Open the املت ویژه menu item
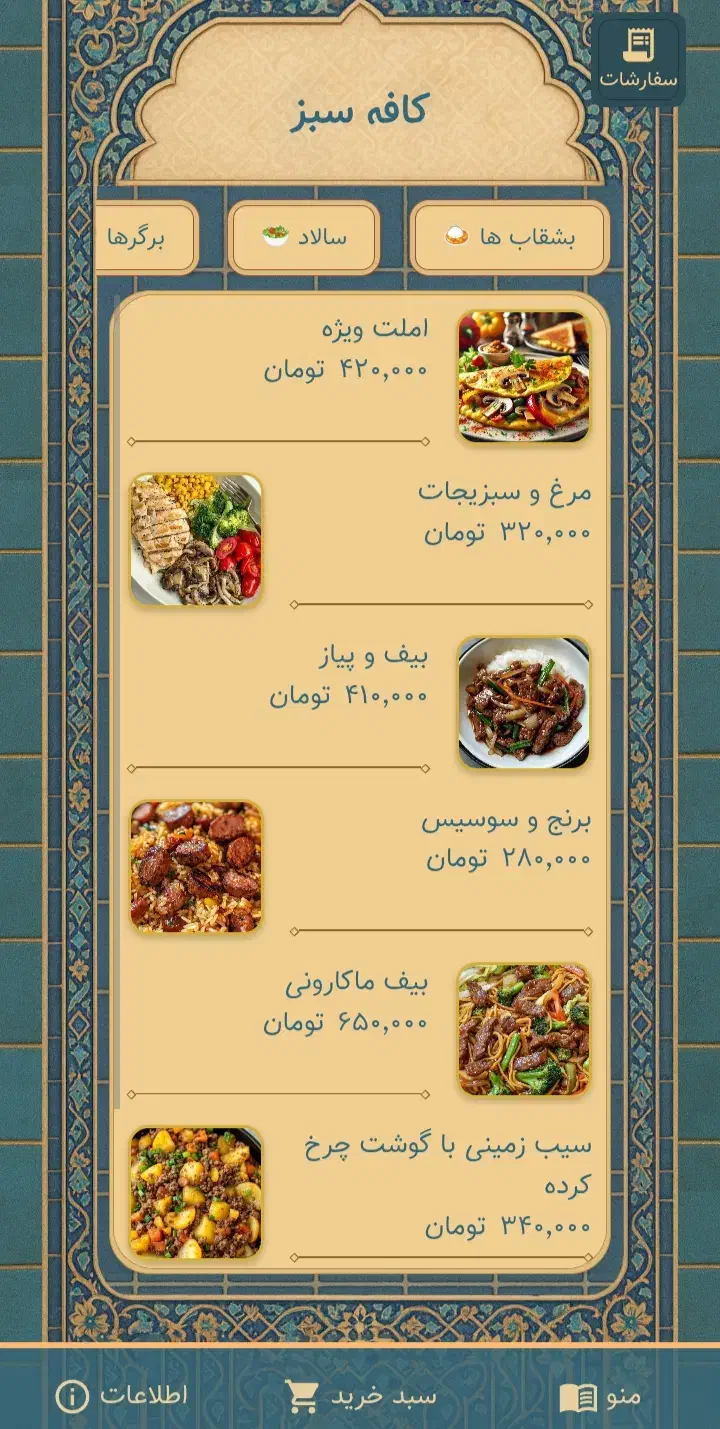The height and width of the screenshot is (1429, 720). 360,375
